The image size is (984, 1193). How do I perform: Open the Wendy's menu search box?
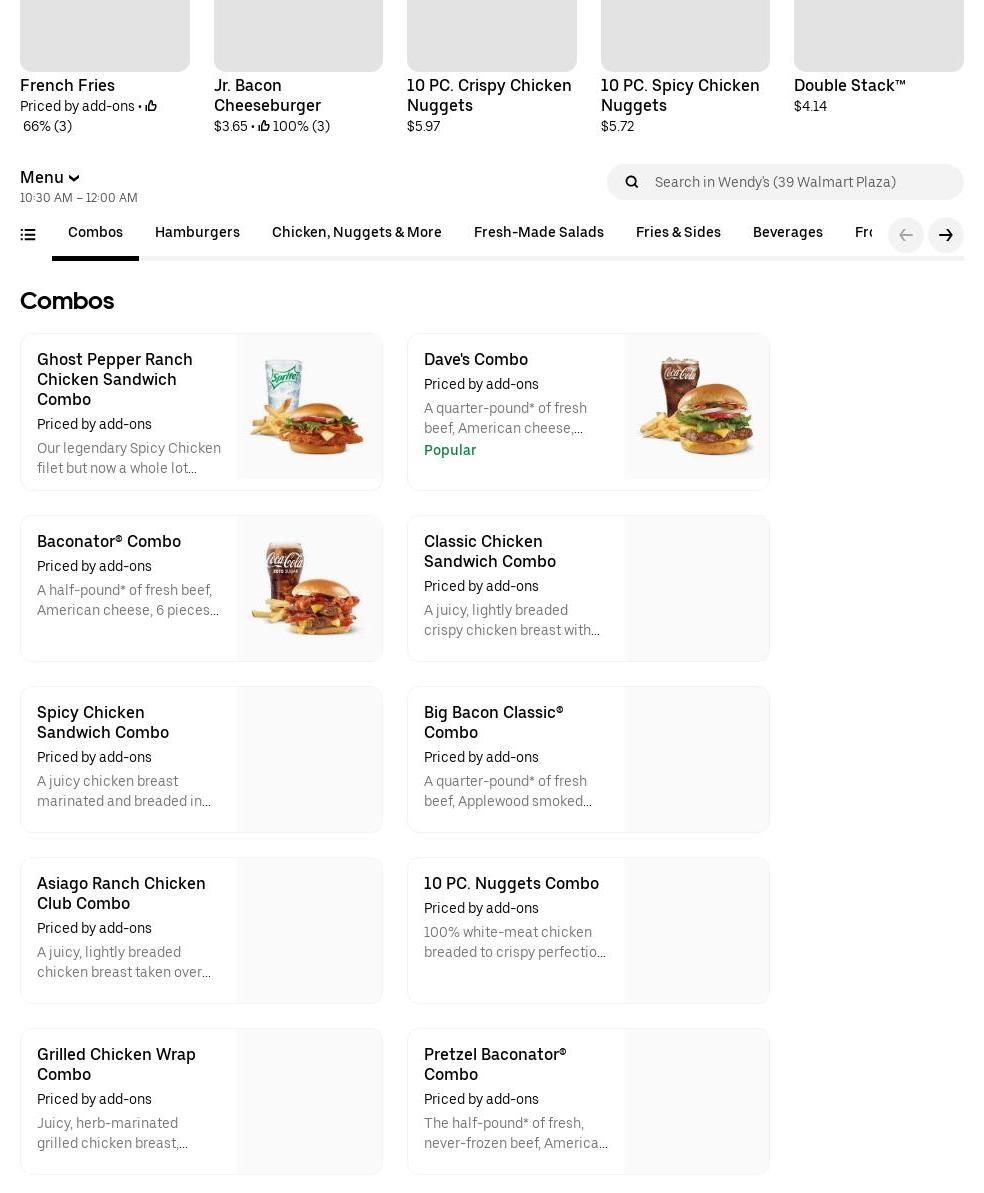800,182
